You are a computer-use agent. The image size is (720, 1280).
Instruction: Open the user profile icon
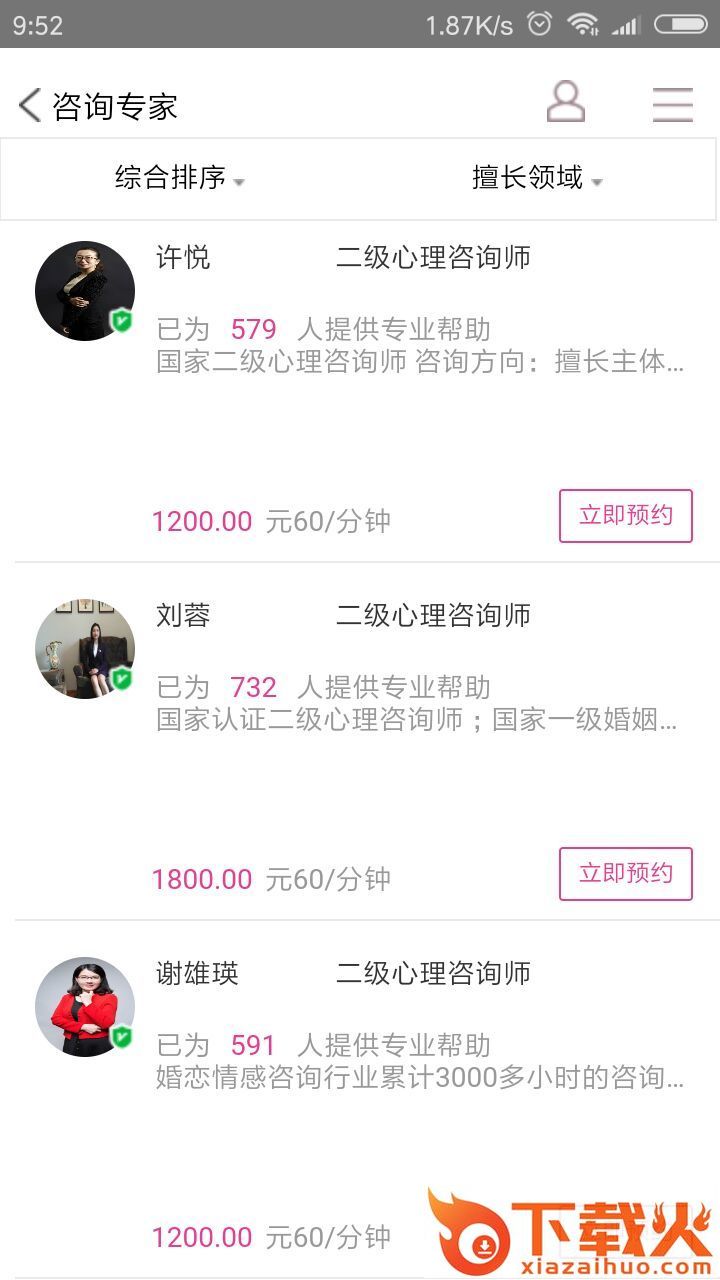tap(565, 103)
